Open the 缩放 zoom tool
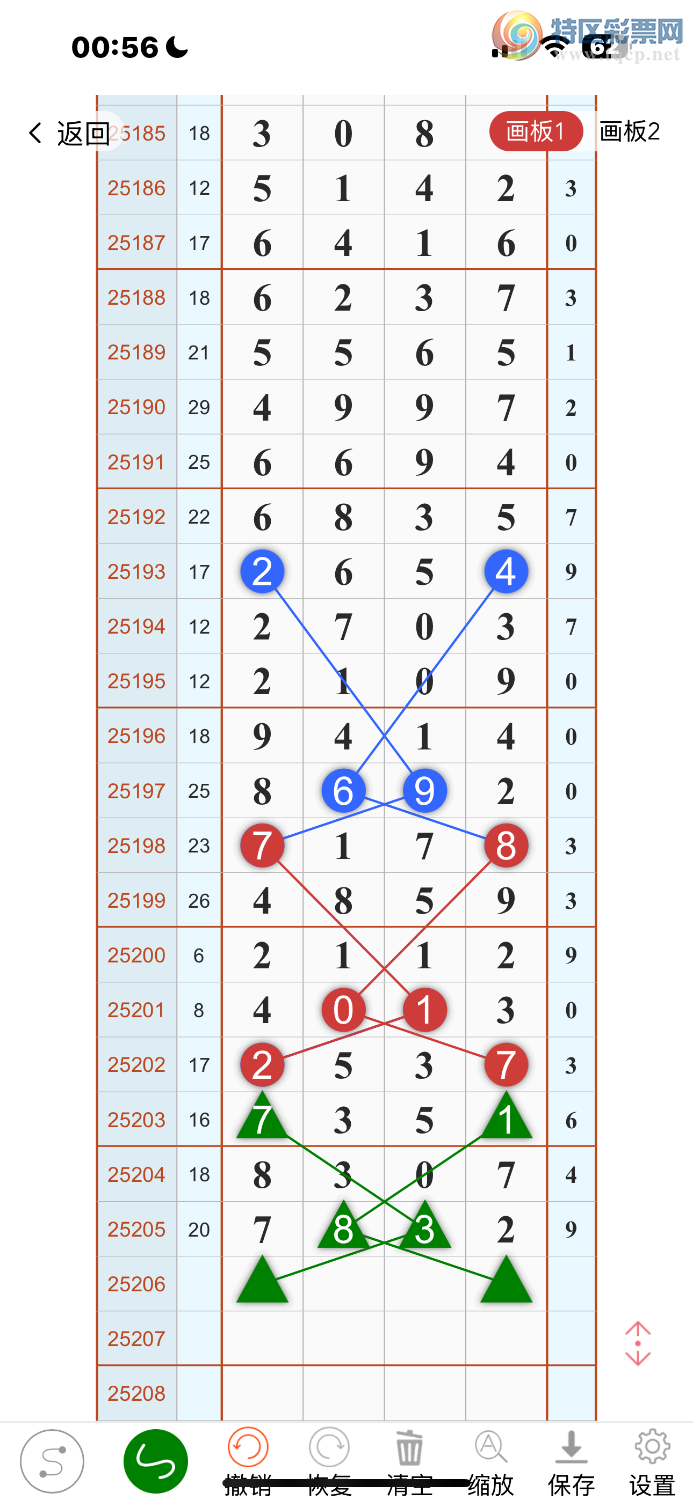This screenshot has height=1500, width=693. pyautogui.click(x=490, y=1461)
